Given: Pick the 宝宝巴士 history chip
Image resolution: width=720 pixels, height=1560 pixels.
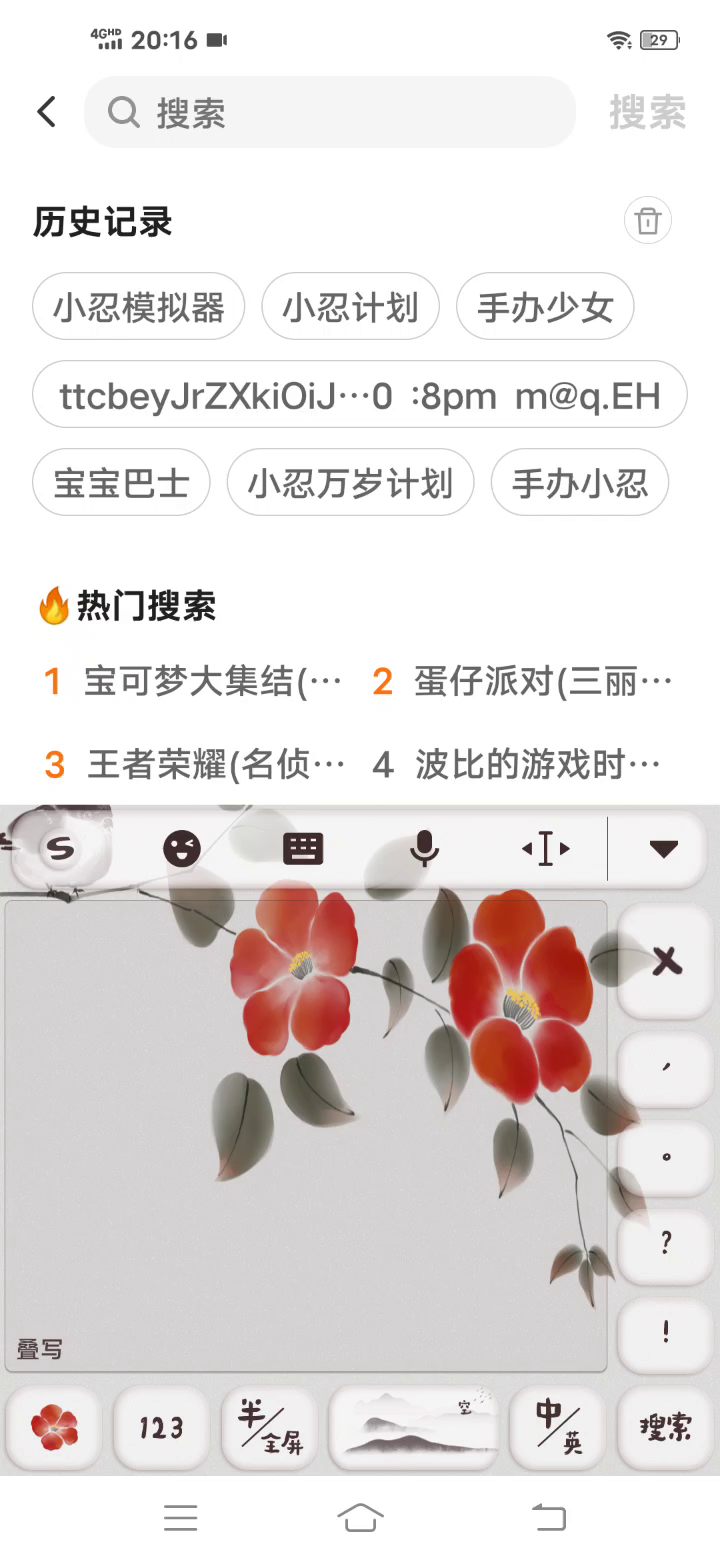Looking at the screenshot, I should click(x=121, y=483).
